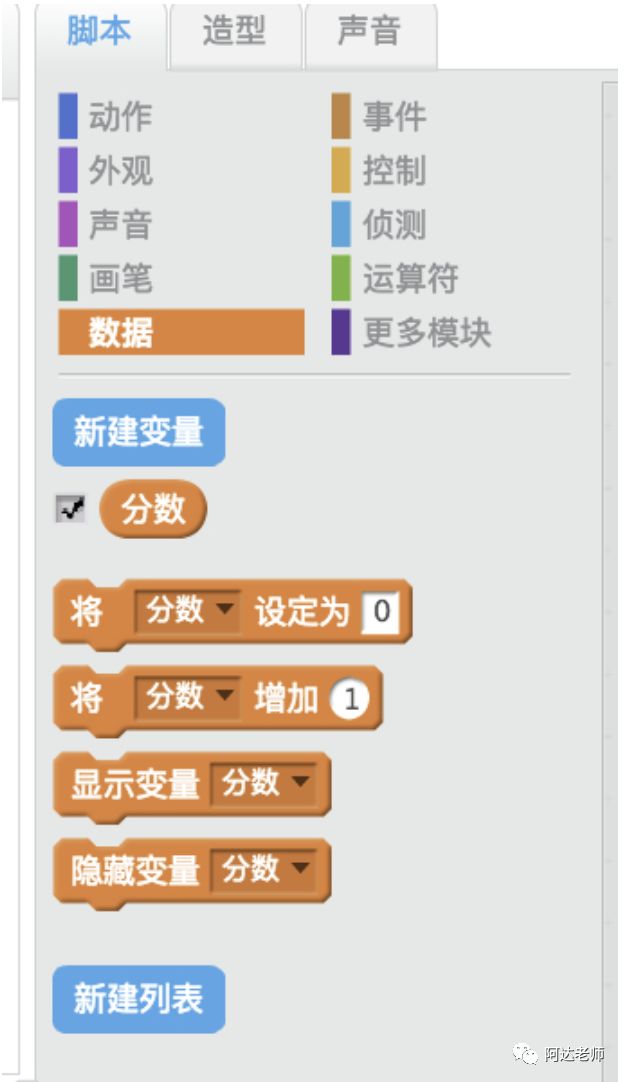Open the 分数 dropdown in the 显示变量 block
Image resolution: width=624 pixels, height=1082 pixels.
tap(263, 784)
